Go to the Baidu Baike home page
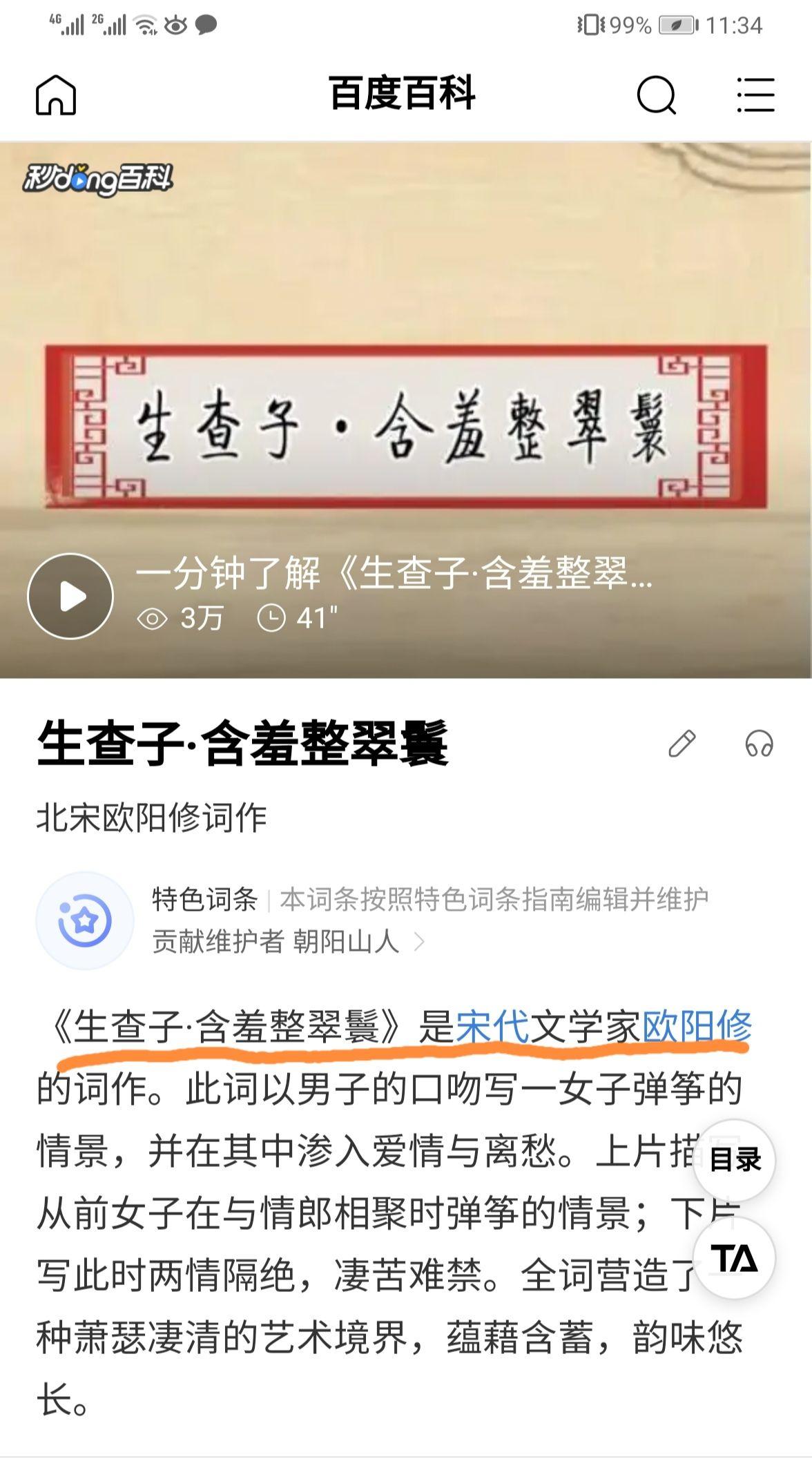The width and height of the screenshot is (812, 1459). pyautogui.click(x=56, y=95)
